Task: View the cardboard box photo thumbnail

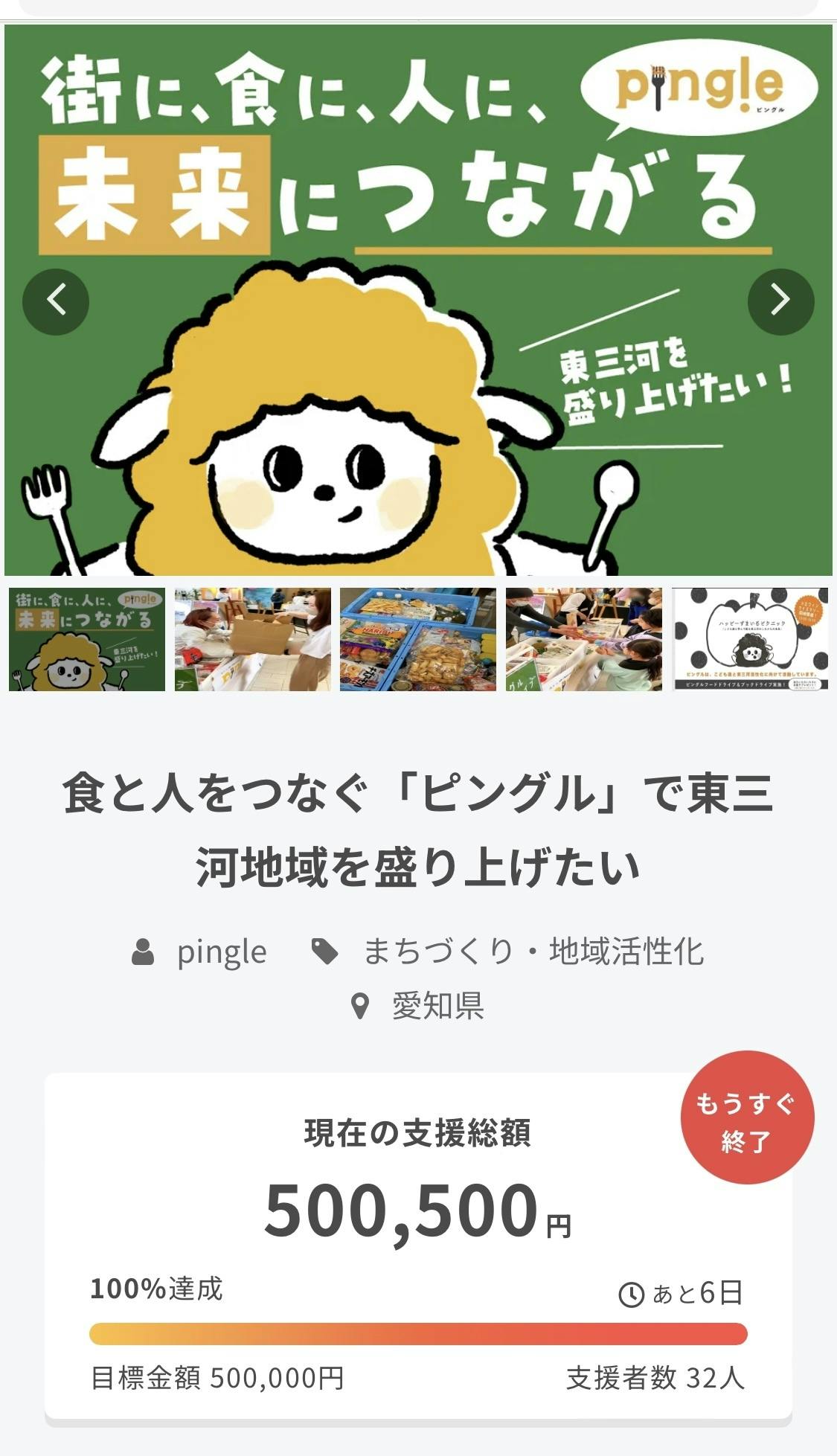Action: click(x=253, y=639)
